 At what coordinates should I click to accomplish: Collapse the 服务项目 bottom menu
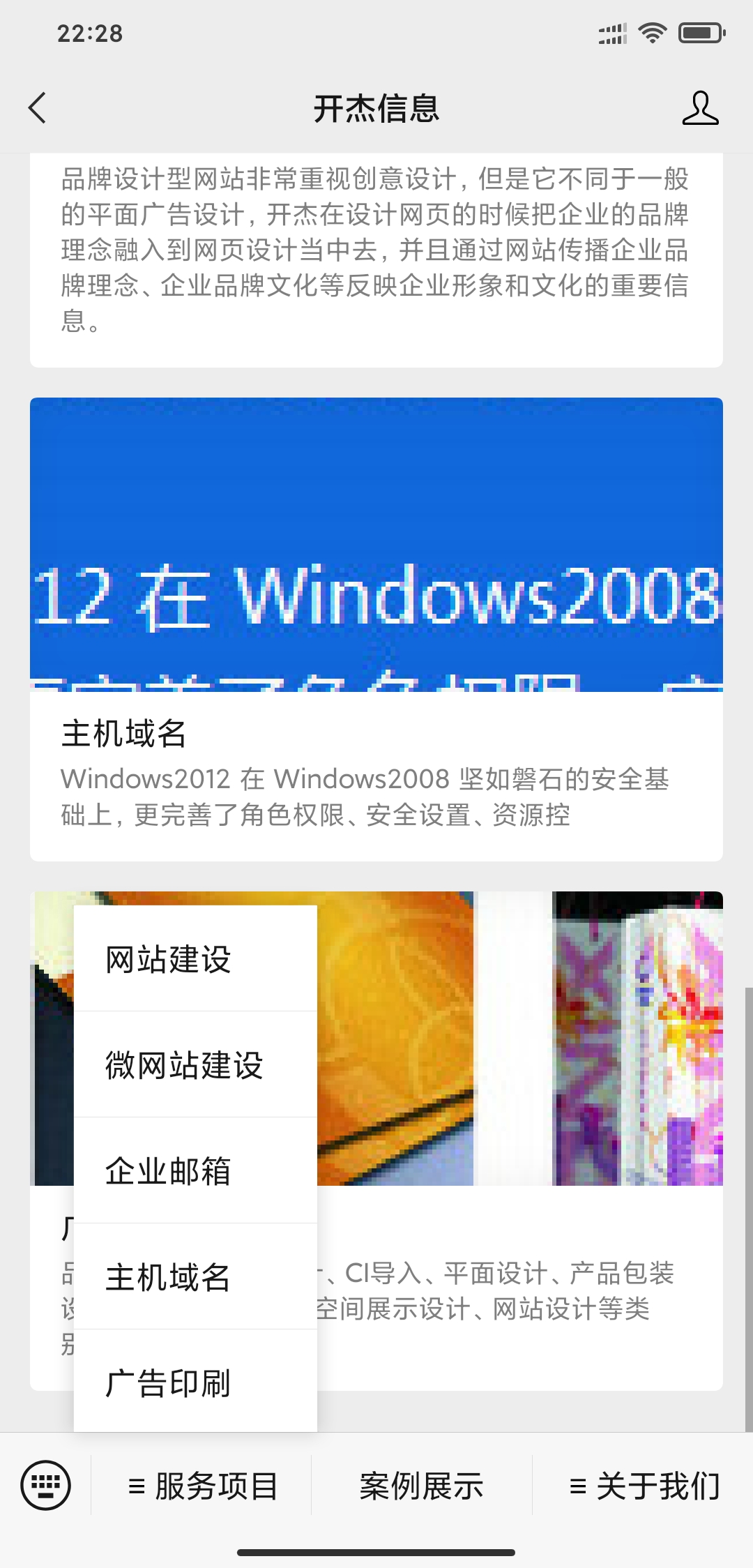pos(202,1486)
